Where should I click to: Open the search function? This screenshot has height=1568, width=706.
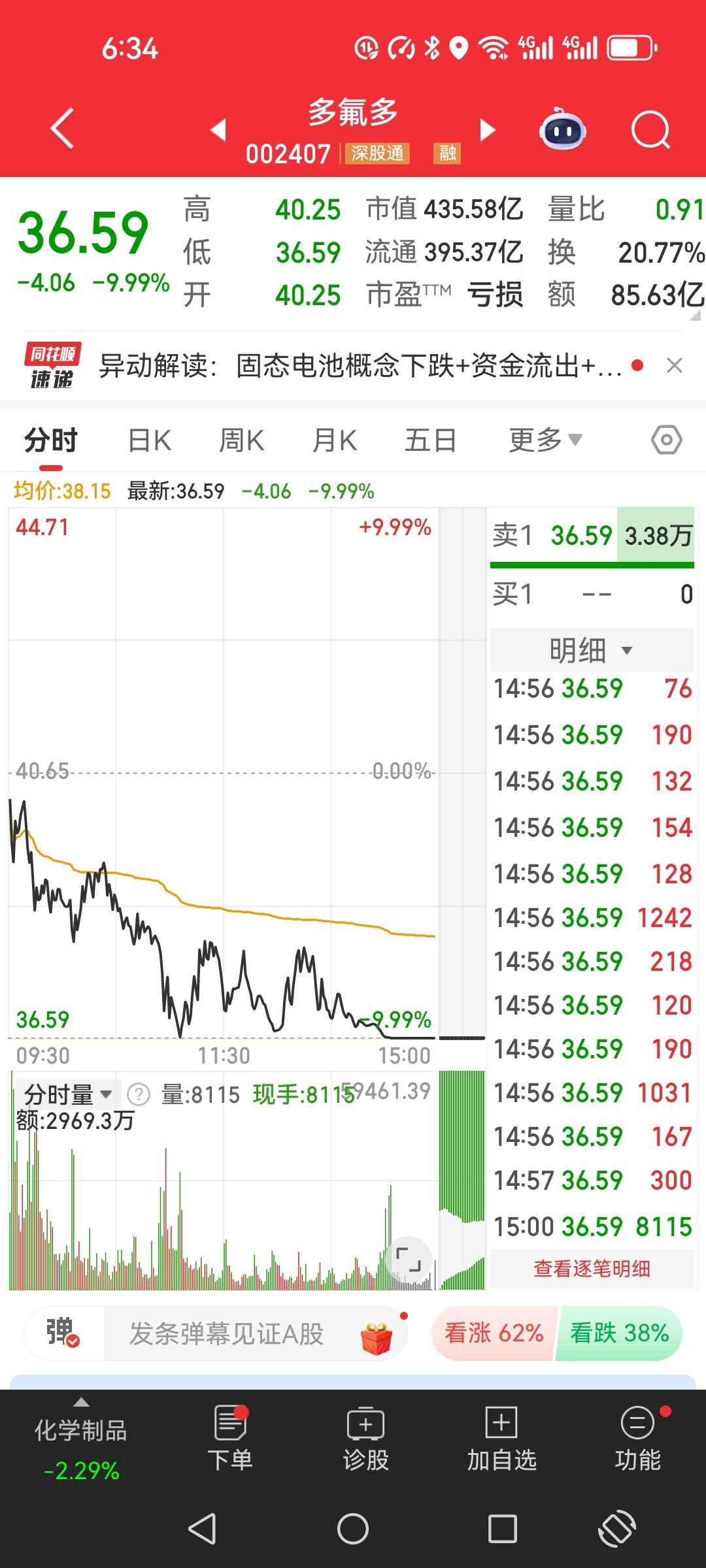[650, 129]
